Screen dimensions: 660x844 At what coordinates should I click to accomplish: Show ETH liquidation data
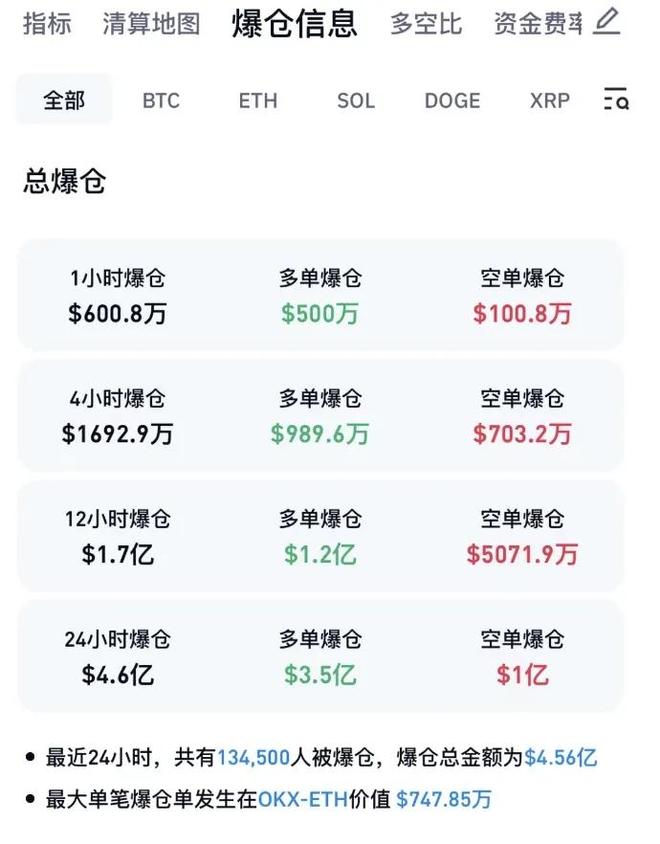coord(258,100)
